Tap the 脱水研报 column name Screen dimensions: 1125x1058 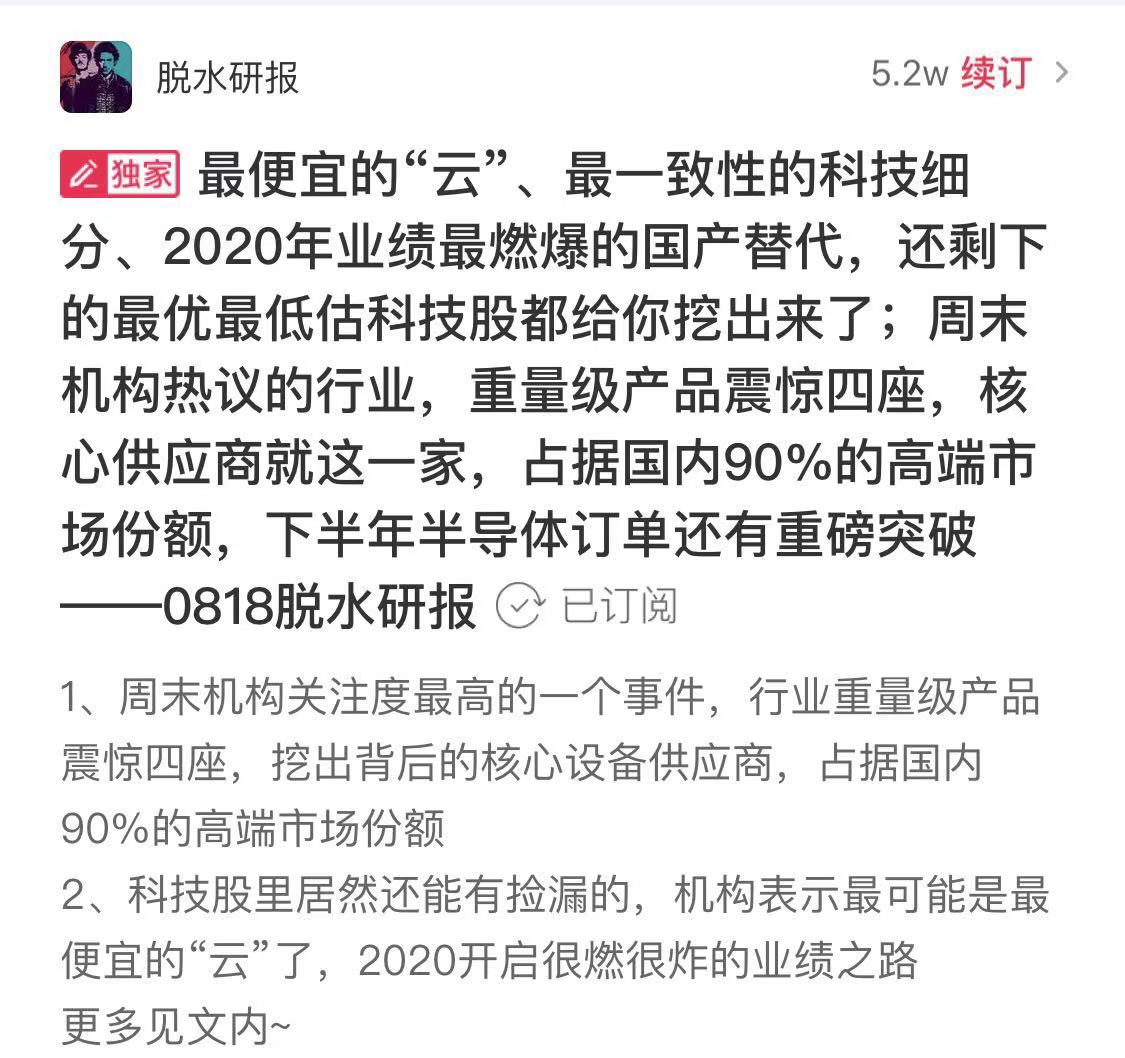point(227,78)
